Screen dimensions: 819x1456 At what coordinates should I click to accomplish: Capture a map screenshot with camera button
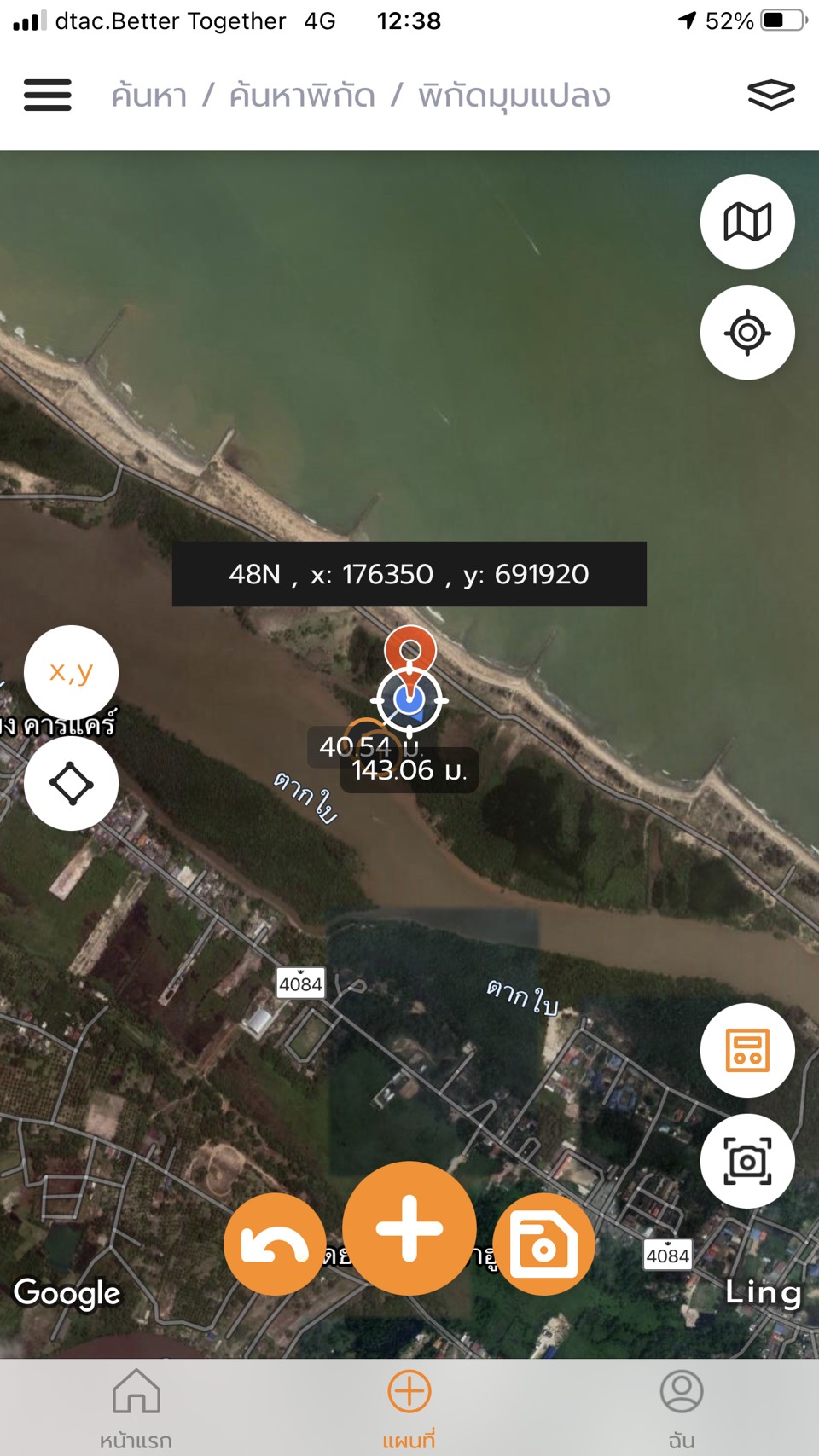pos(747,1161)
